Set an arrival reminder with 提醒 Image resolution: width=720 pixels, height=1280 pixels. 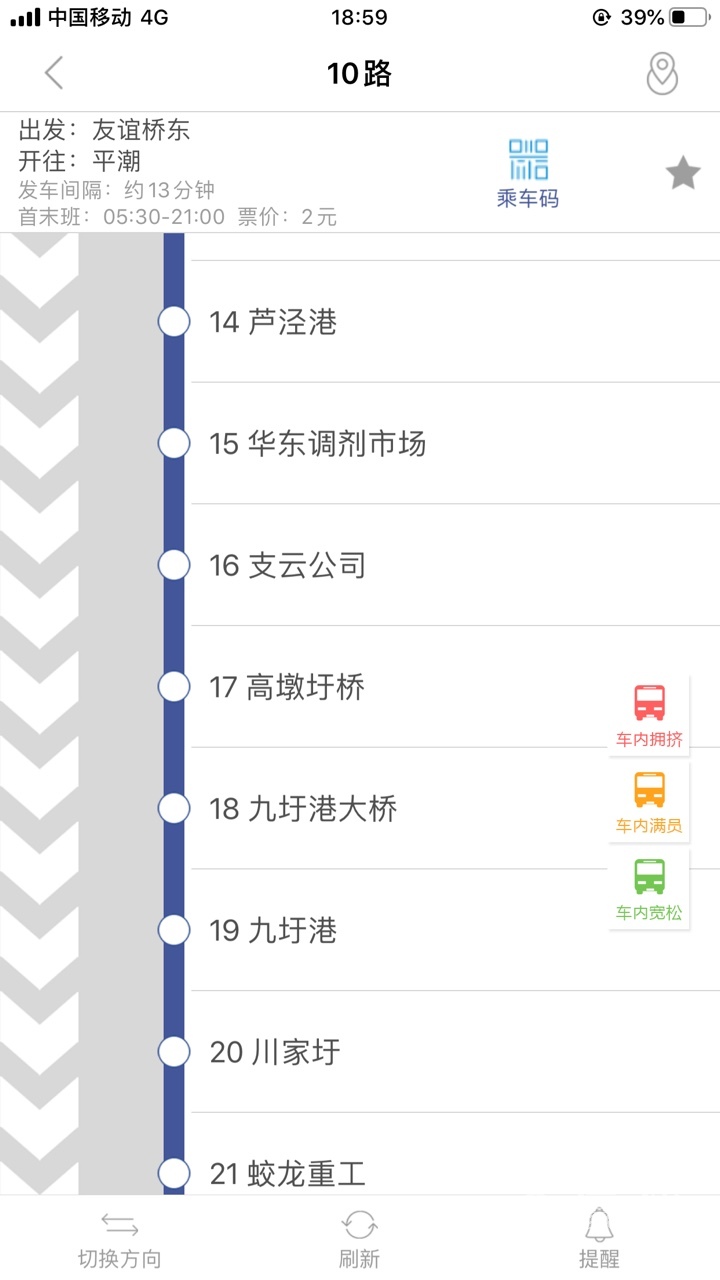tap(599, 1240)
